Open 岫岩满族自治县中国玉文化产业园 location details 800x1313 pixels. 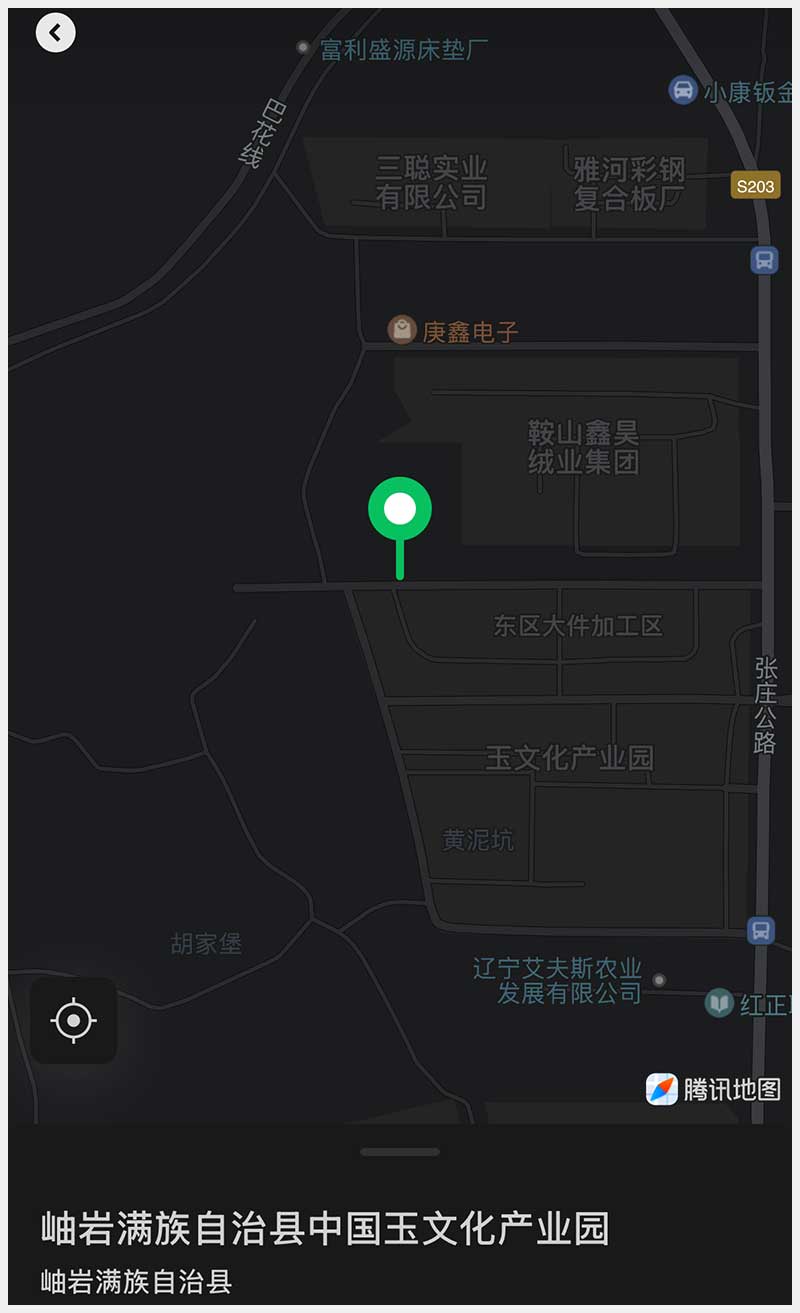325,1229
